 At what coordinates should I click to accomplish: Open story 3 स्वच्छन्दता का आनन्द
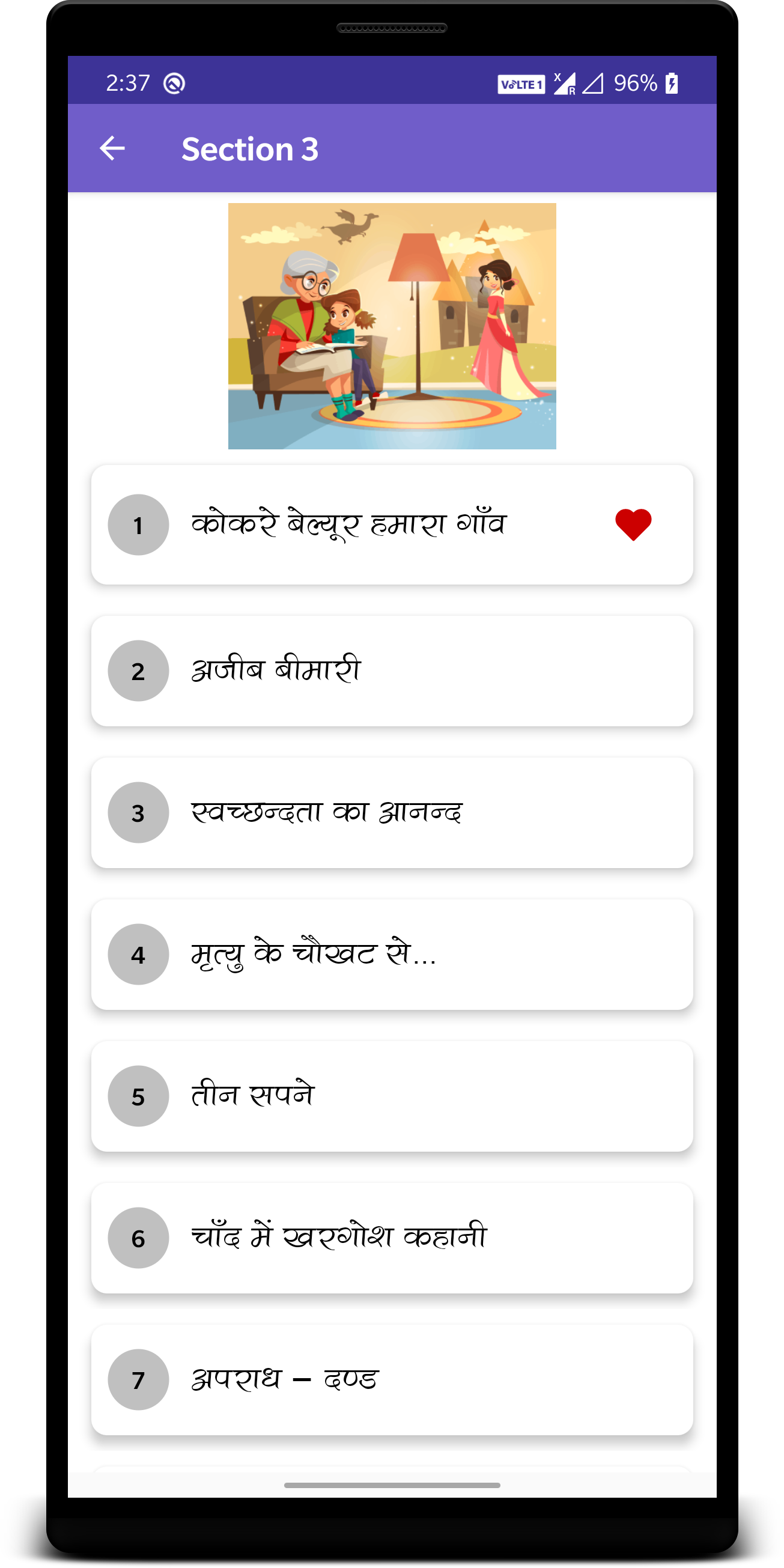tap(392, 813)
